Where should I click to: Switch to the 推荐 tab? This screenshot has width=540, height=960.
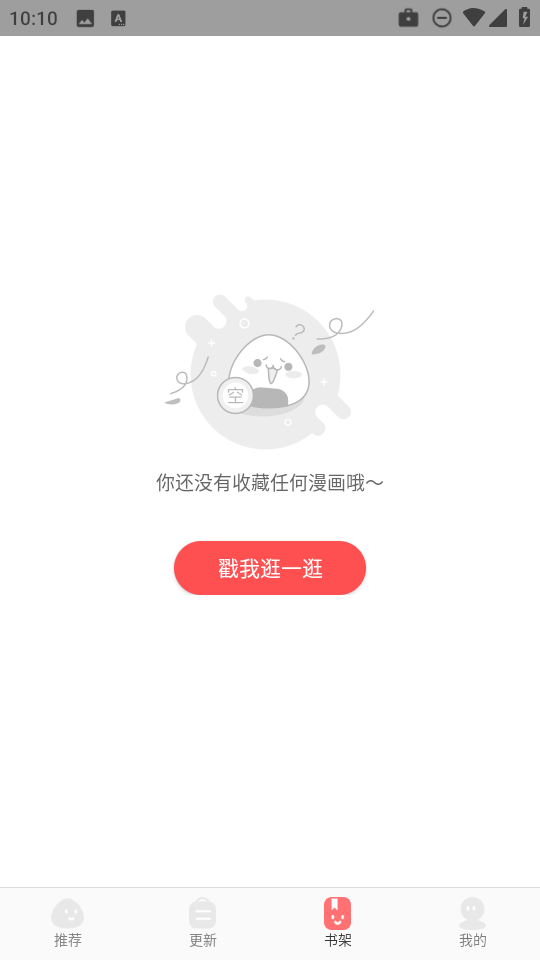67,923
